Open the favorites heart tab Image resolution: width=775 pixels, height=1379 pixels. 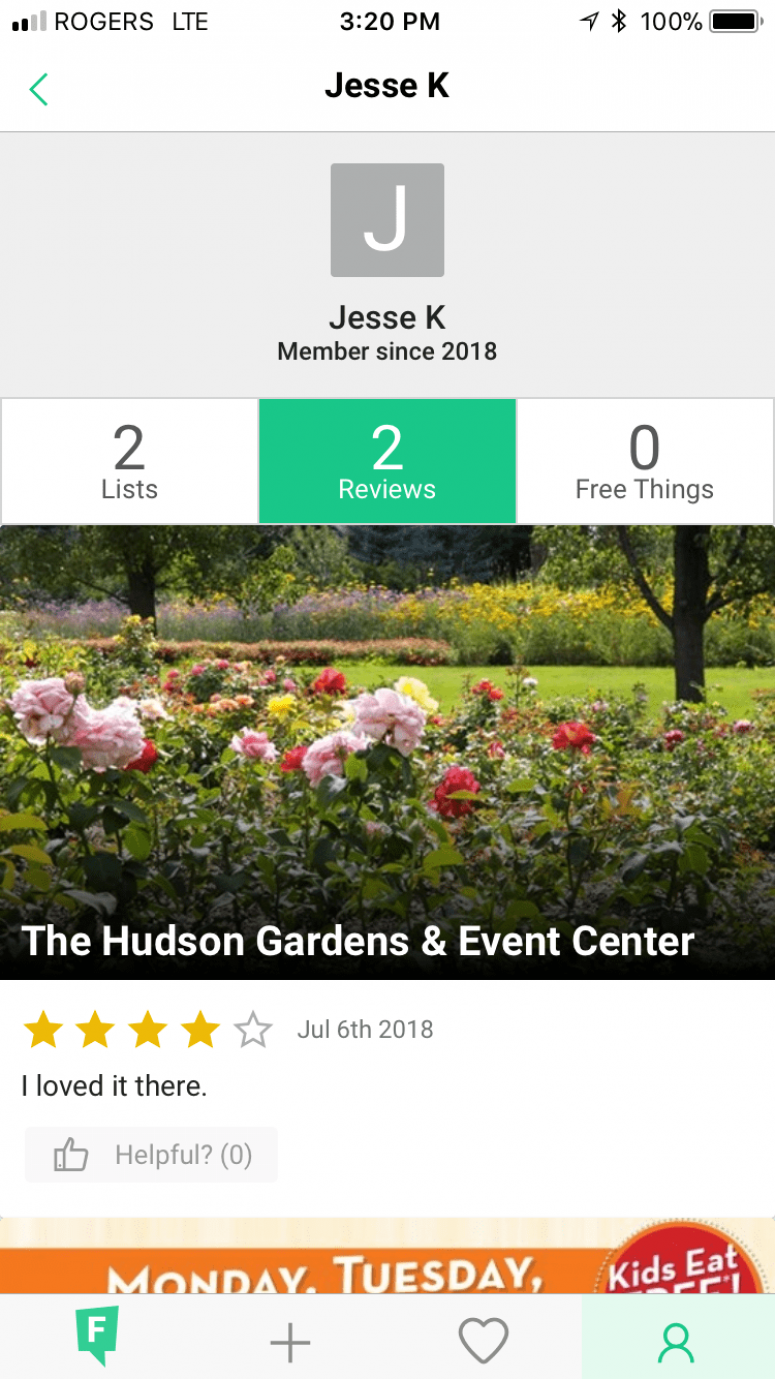[x=483, y=1340]
